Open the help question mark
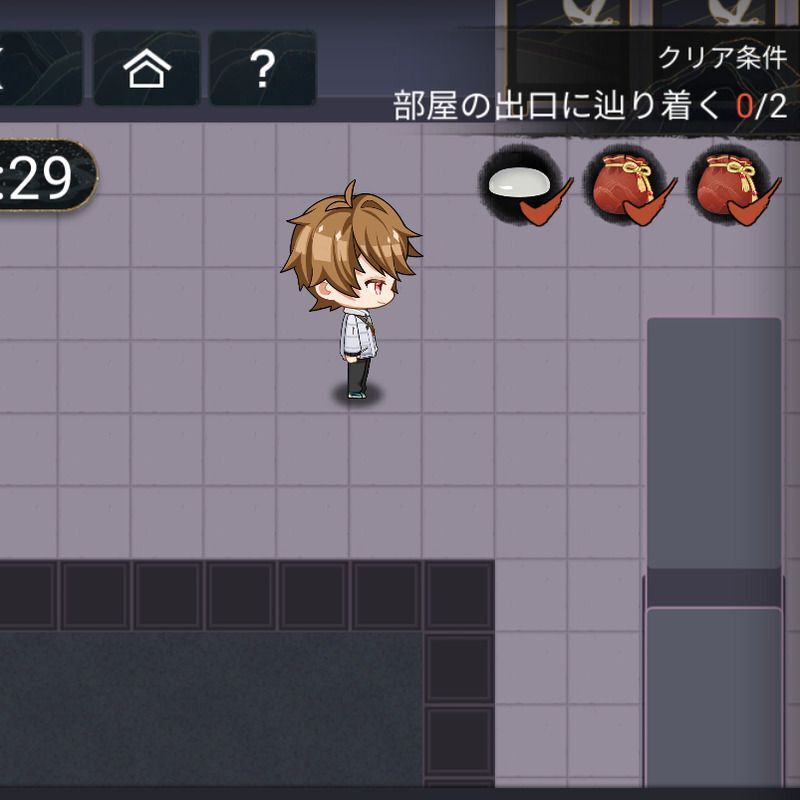The height and width of the screenshot is (800, 800). 262,69
